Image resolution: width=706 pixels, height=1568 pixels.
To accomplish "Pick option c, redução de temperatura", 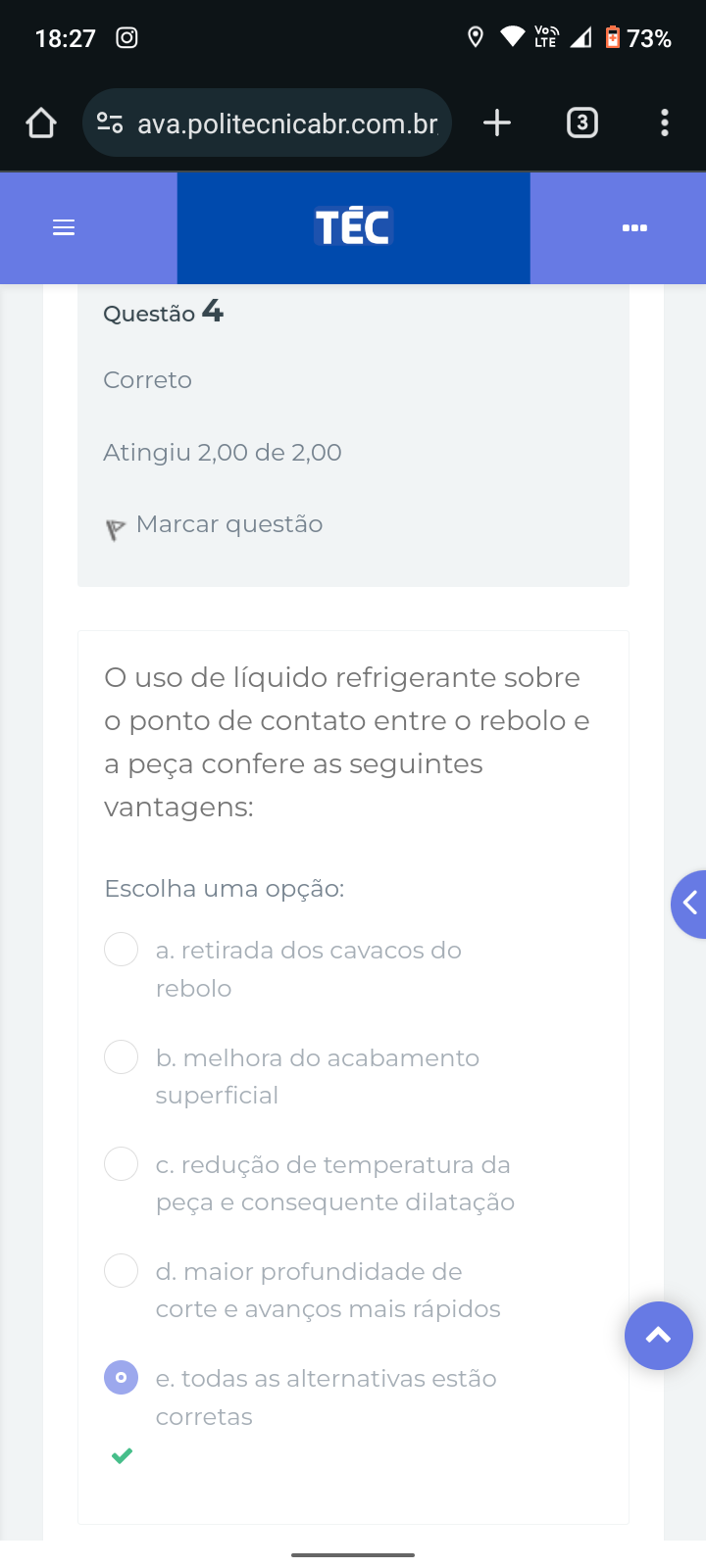I will [122, 1163].
